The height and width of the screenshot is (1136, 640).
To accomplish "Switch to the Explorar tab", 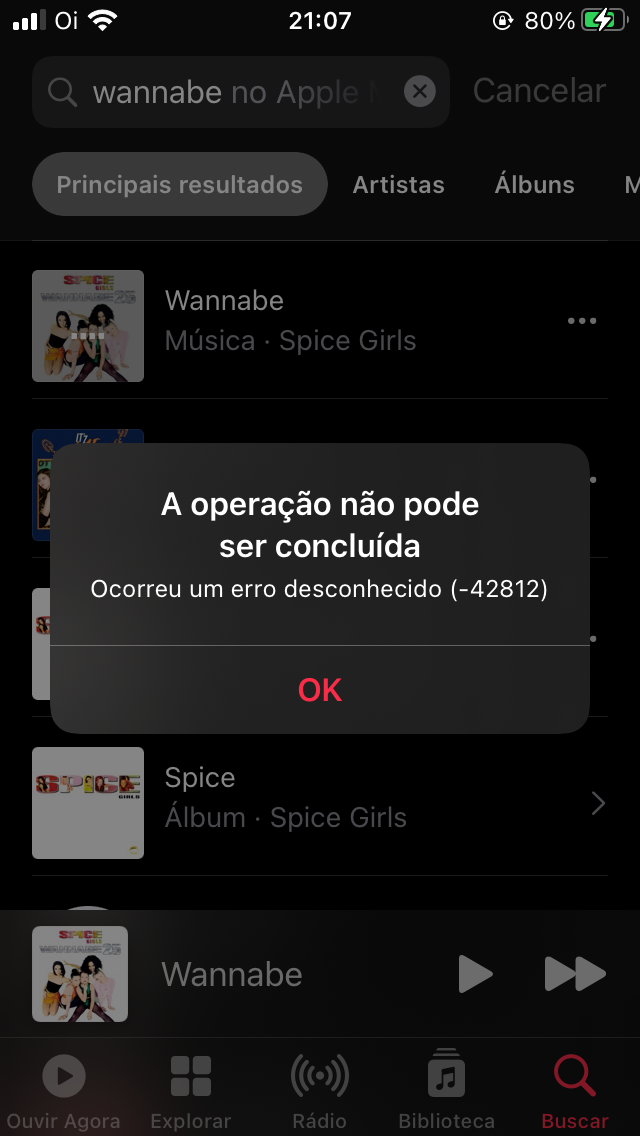I will click(190, 1090).
